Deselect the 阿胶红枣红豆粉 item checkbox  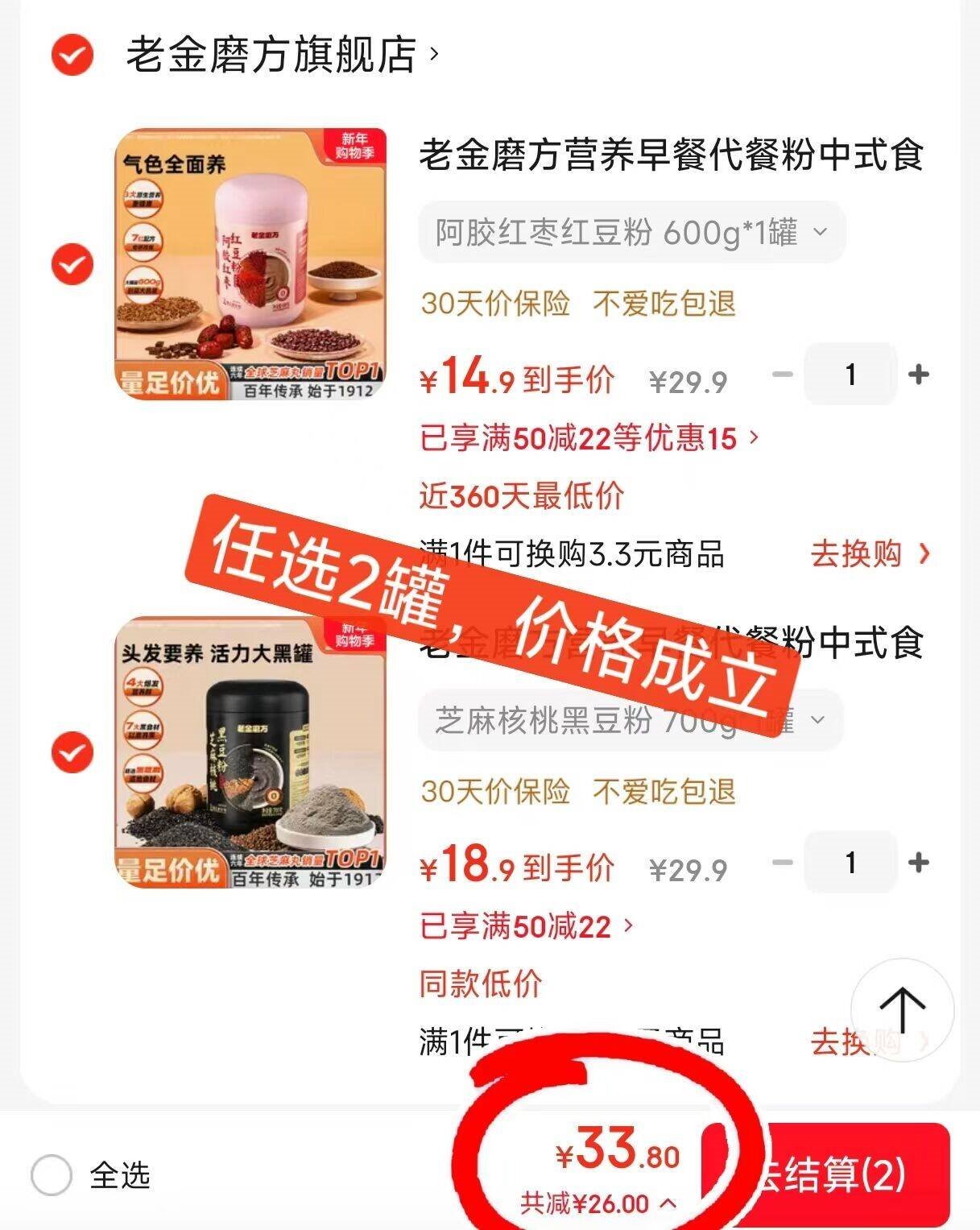[x=72, y=264]
